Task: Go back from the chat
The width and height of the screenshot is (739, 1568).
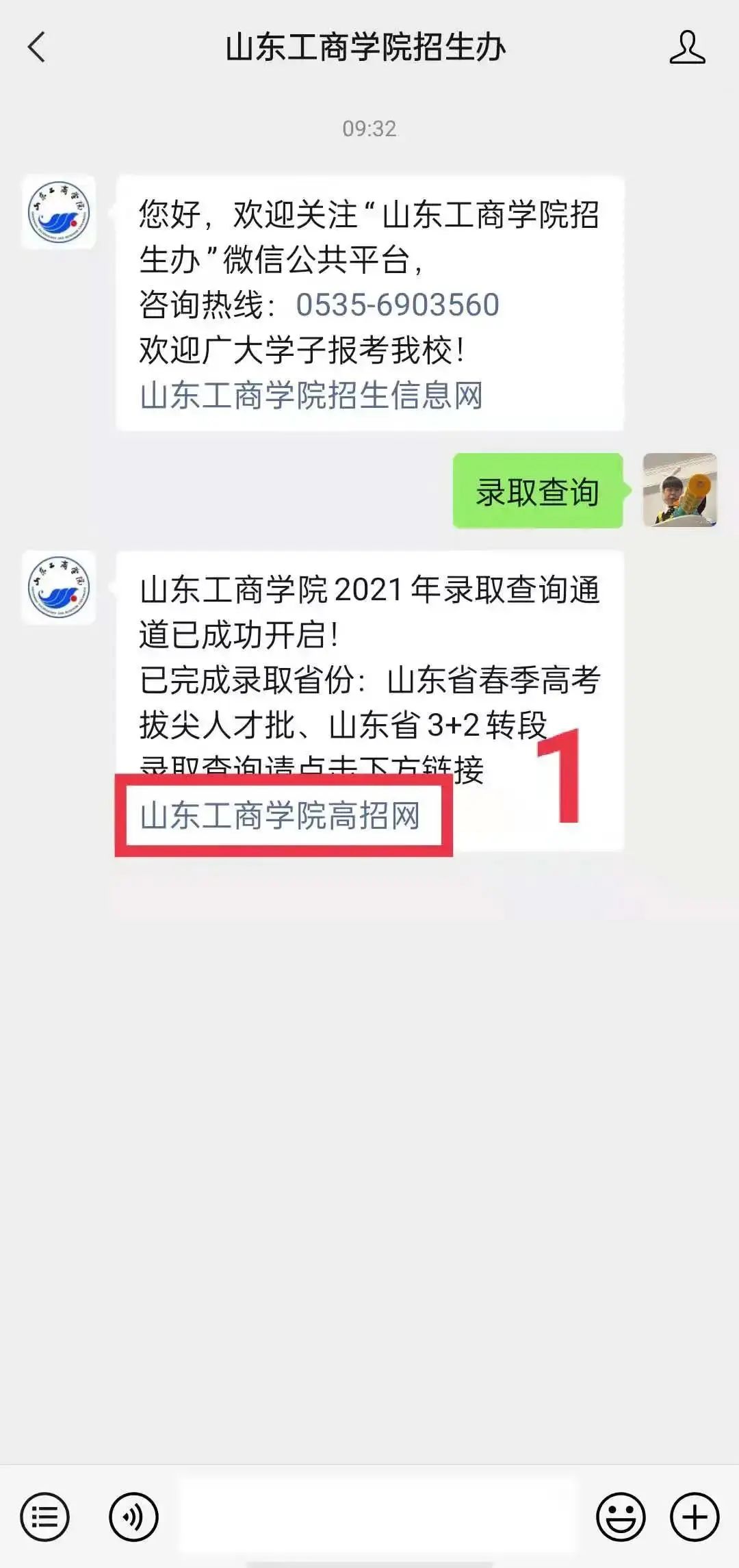Action: [37, 48]
